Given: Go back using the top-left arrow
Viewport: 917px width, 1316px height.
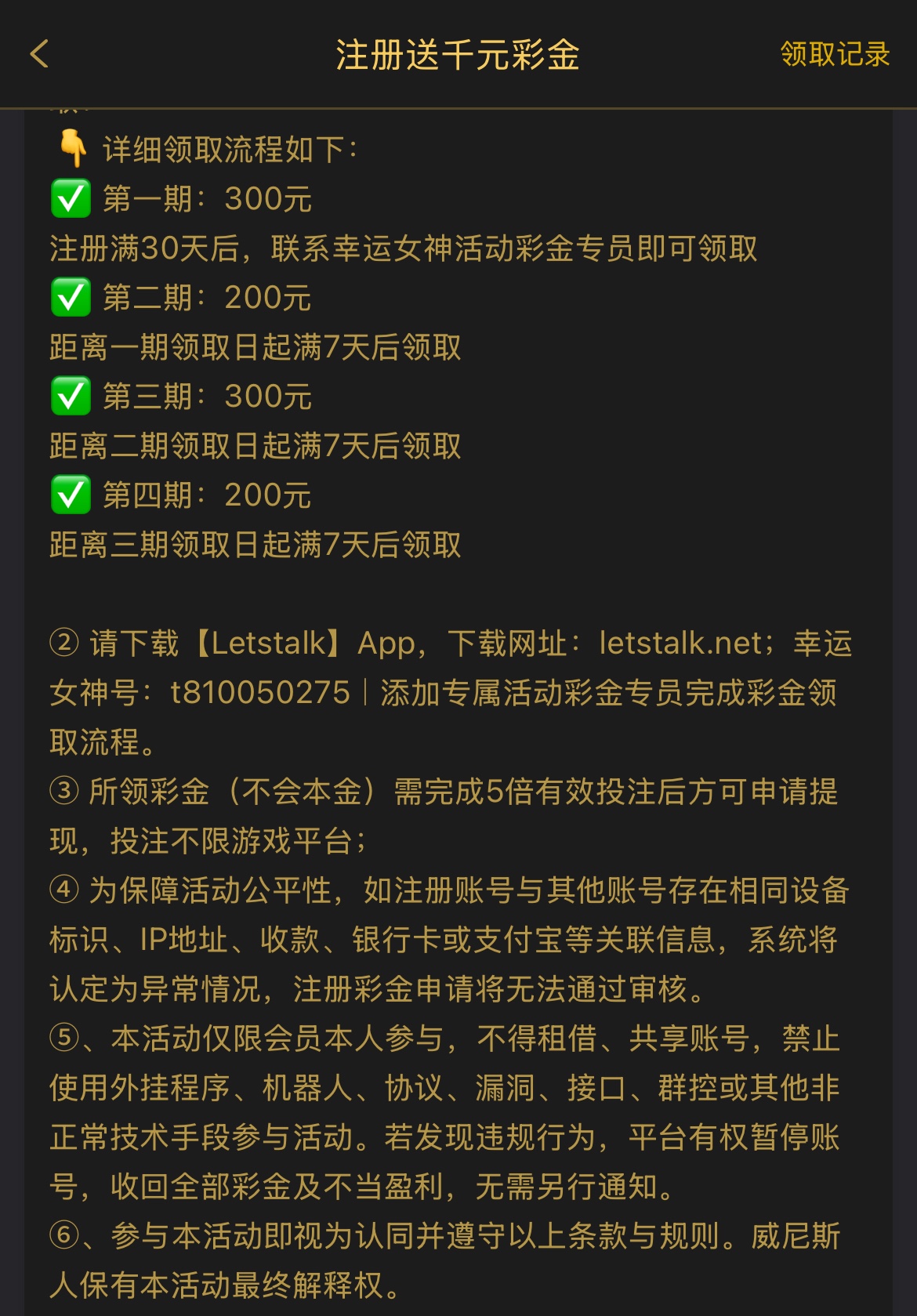Looking at the screenshot, I should click(39, 54).
